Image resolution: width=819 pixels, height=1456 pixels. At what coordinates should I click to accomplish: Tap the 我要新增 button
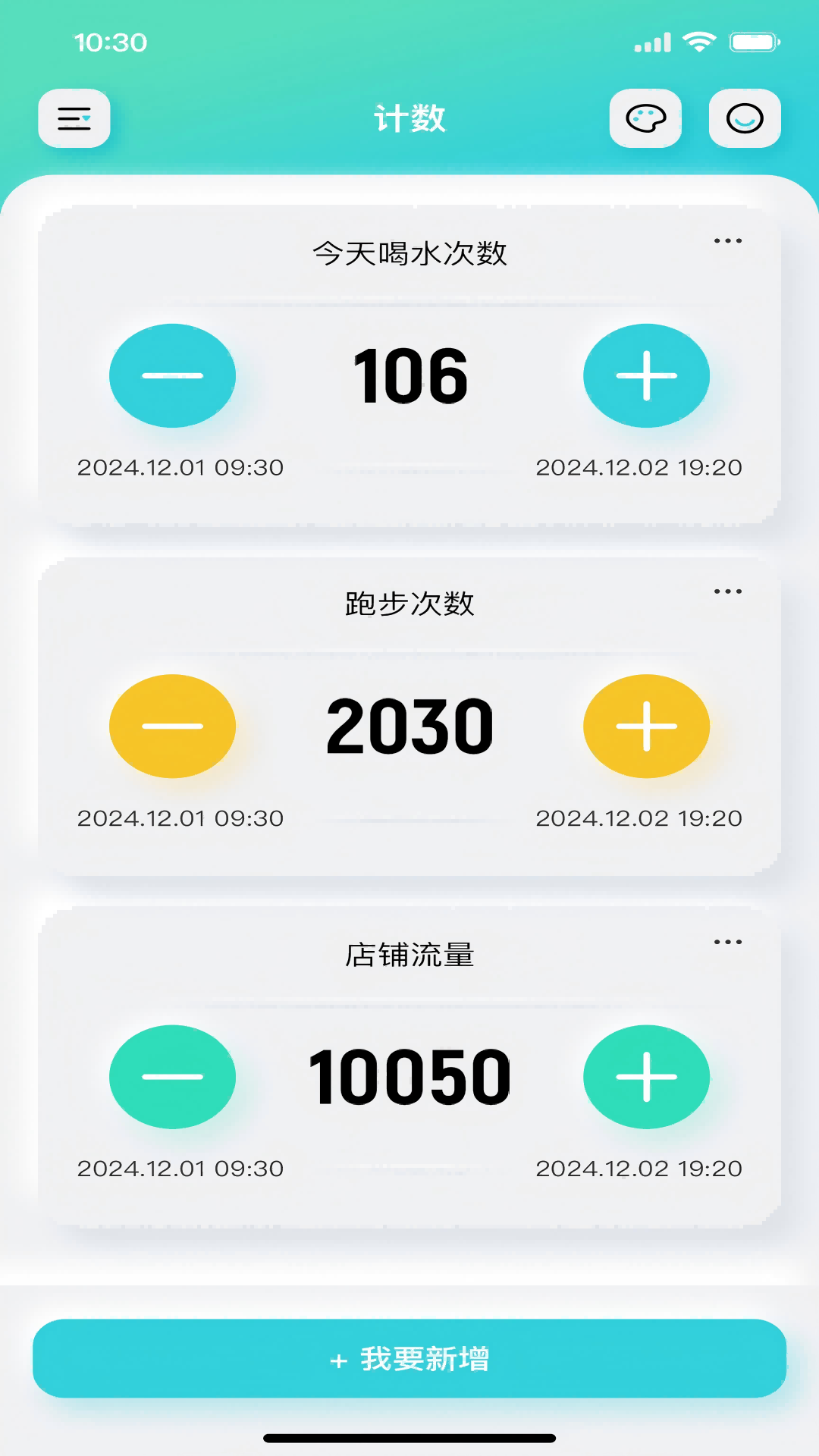pos(409,1358)
